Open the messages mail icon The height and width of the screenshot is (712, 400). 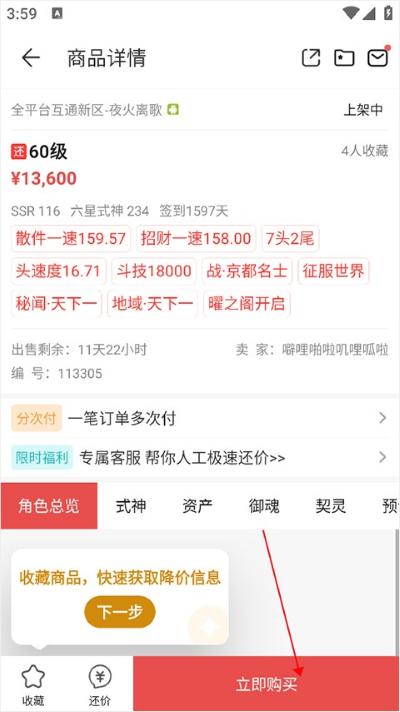378,57
